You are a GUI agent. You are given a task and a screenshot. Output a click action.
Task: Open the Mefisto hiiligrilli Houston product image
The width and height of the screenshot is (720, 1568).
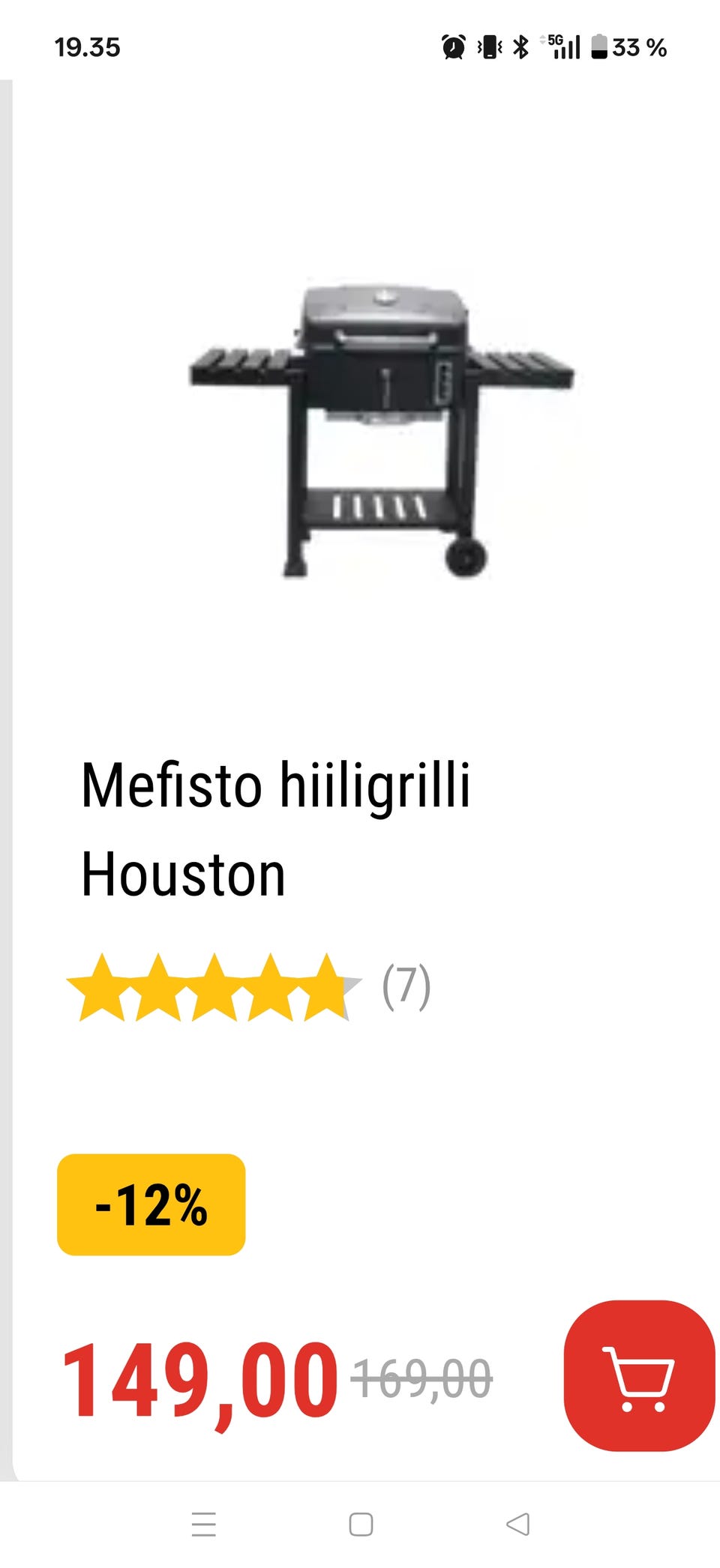click(381, 430)
